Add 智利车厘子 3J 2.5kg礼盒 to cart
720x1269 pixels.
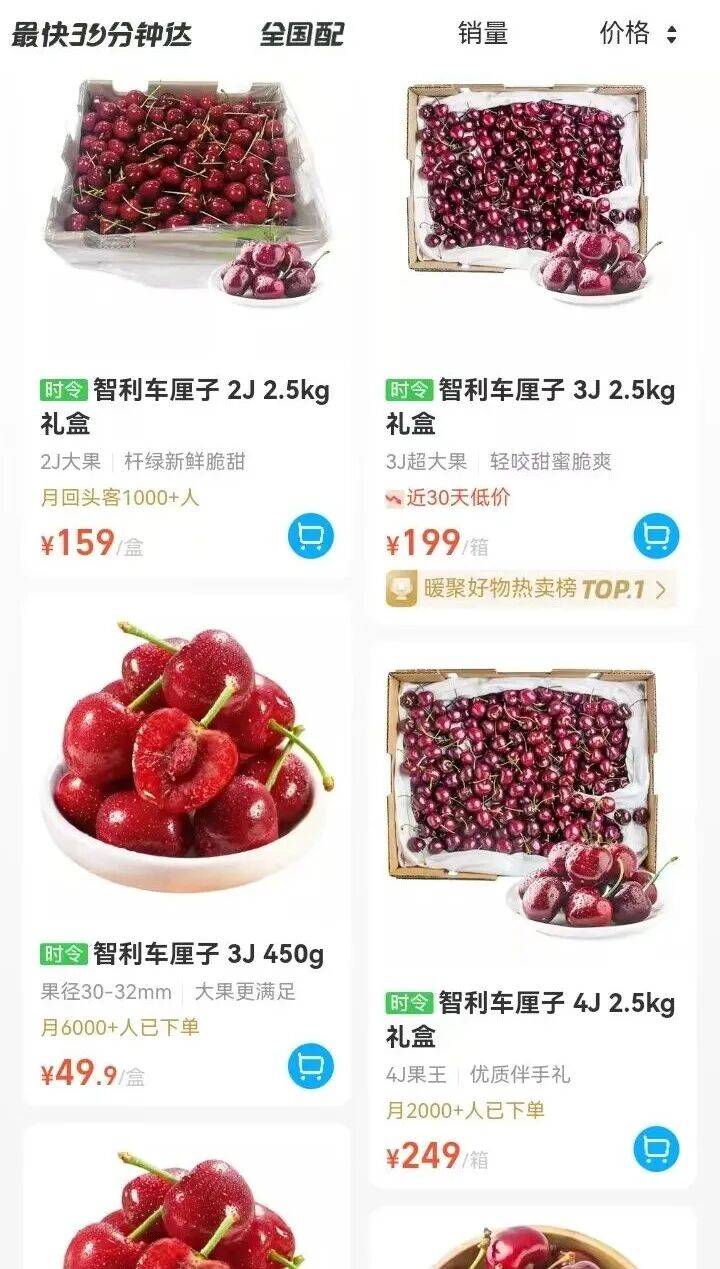[656, 537]
